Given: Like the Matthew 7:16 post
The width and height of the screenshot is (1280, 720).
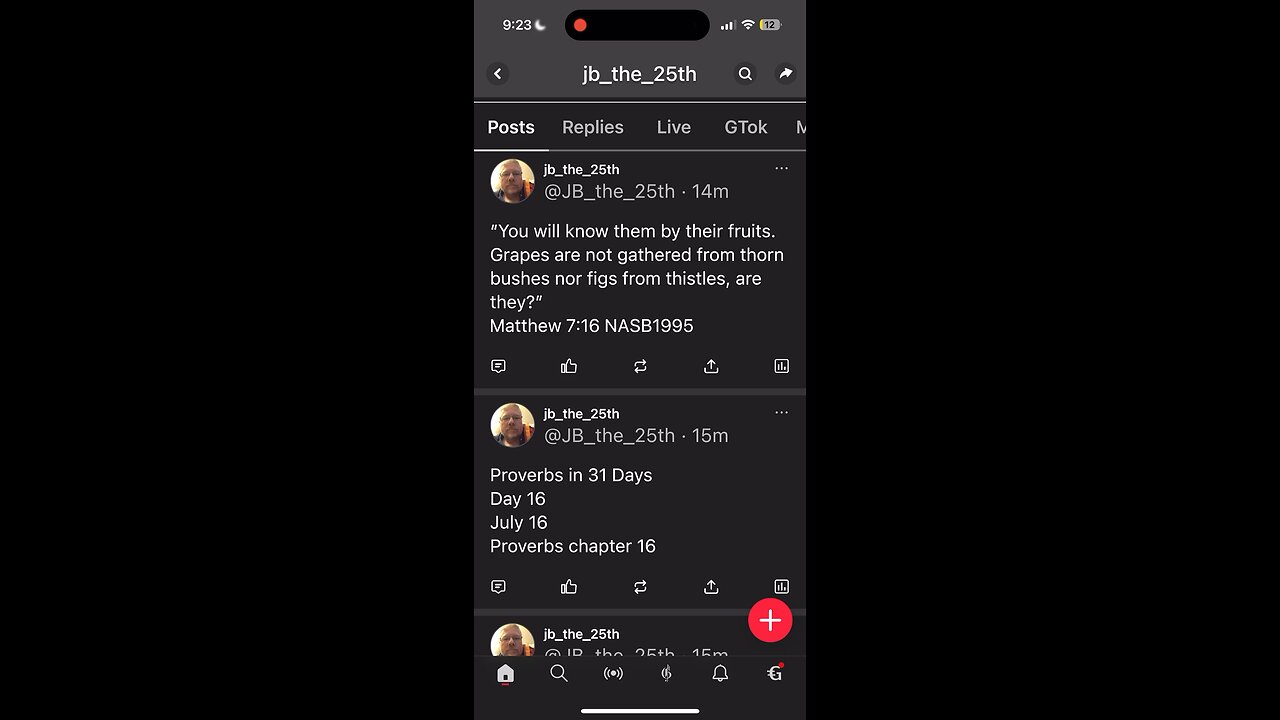Looking at the screenshot, I should click(569, 367).
